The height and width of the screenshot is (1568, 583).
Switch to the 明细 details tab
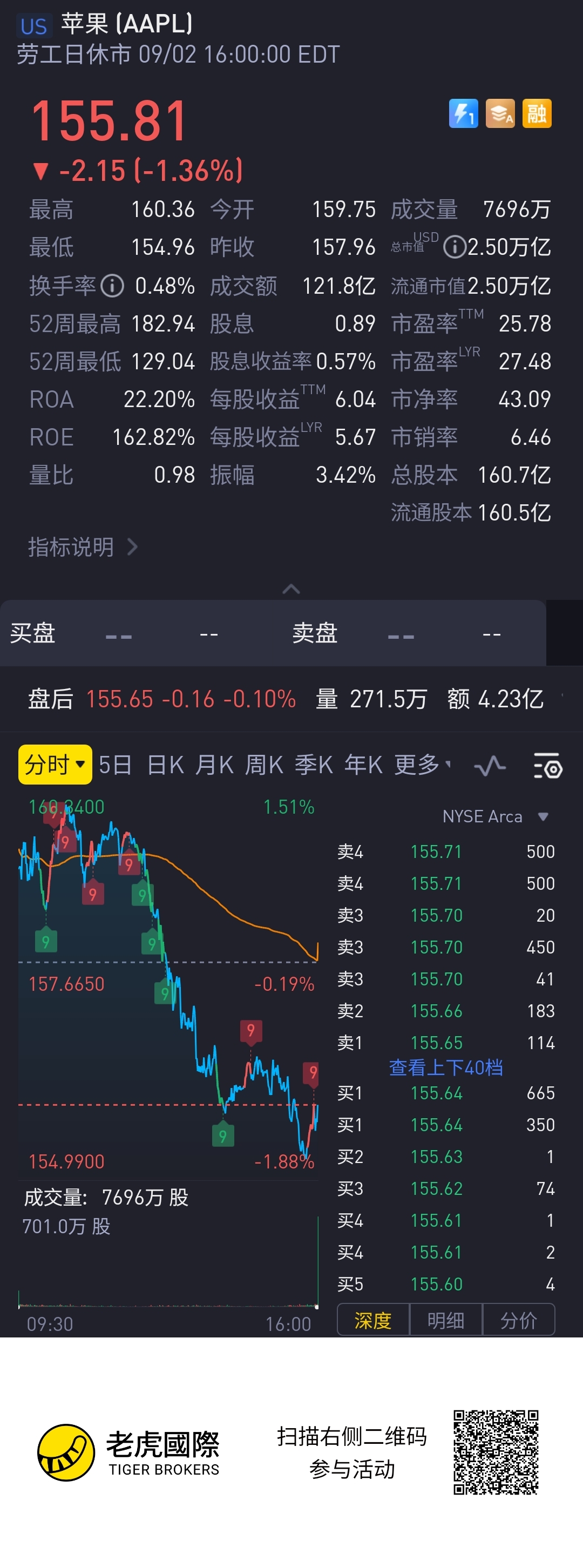tap(445, 1320)
